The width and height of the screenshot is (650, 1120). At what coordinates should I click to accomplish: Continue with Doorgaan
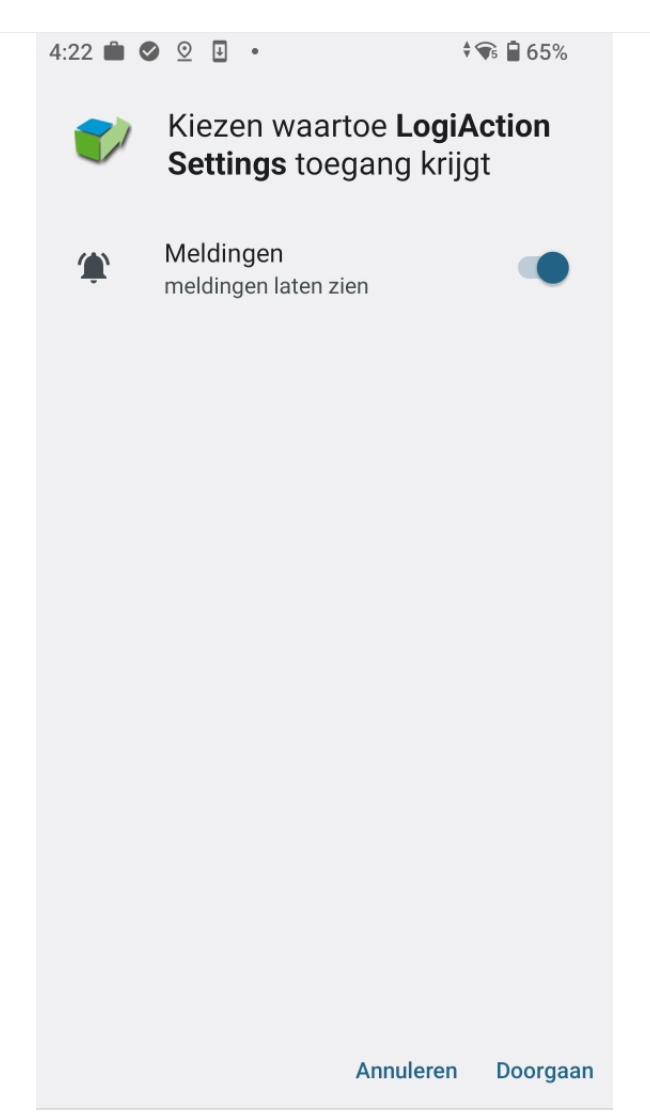click(x=544, y=1071)
